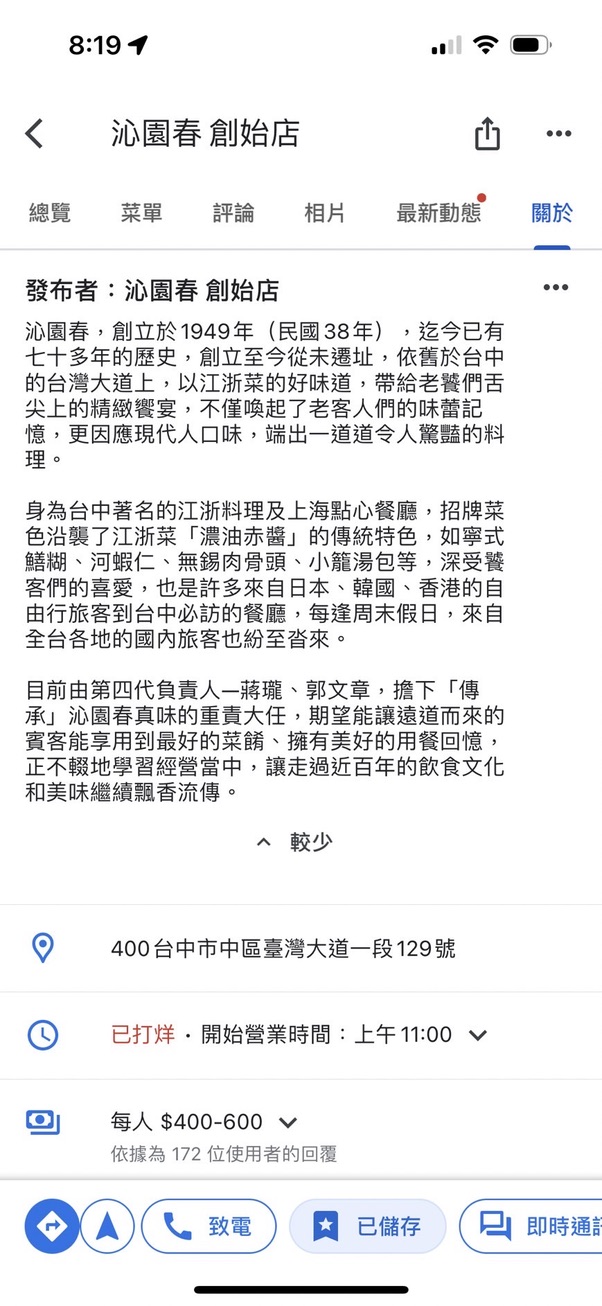Collapse the description with 較少
The height and width of the screenshot is (1306, 602).
coord(294,842)
